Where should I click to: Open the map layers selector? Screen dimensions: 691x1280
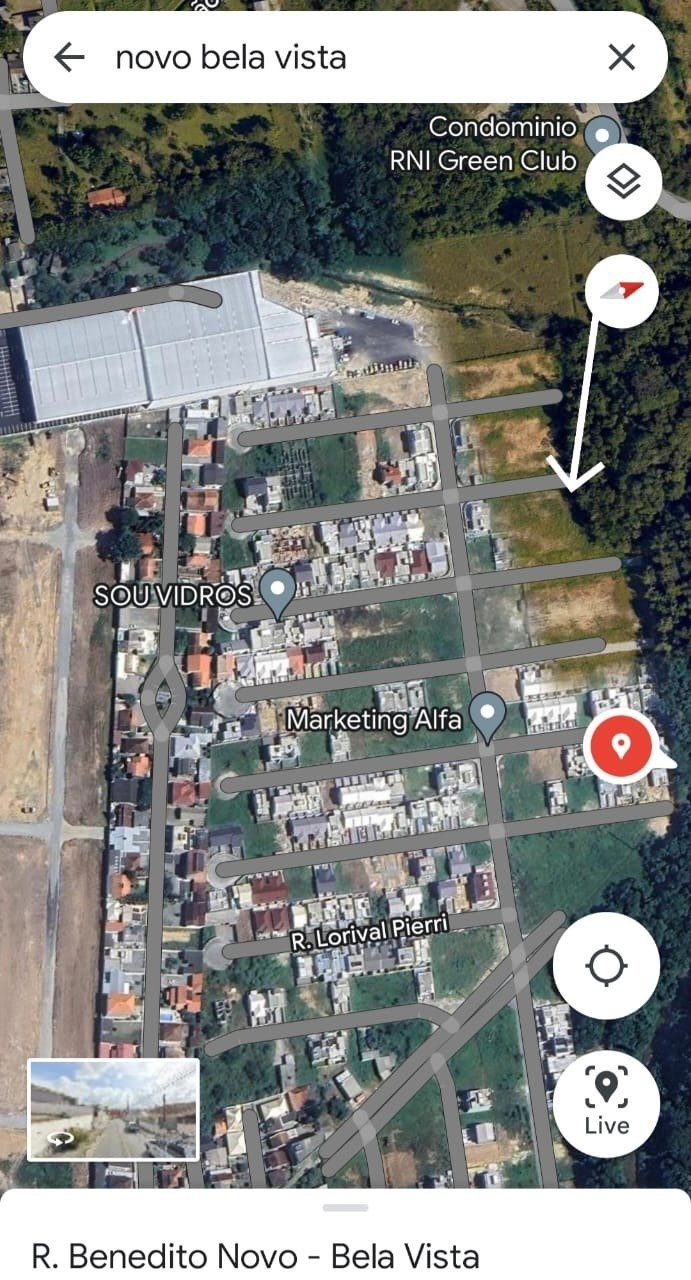623,182
